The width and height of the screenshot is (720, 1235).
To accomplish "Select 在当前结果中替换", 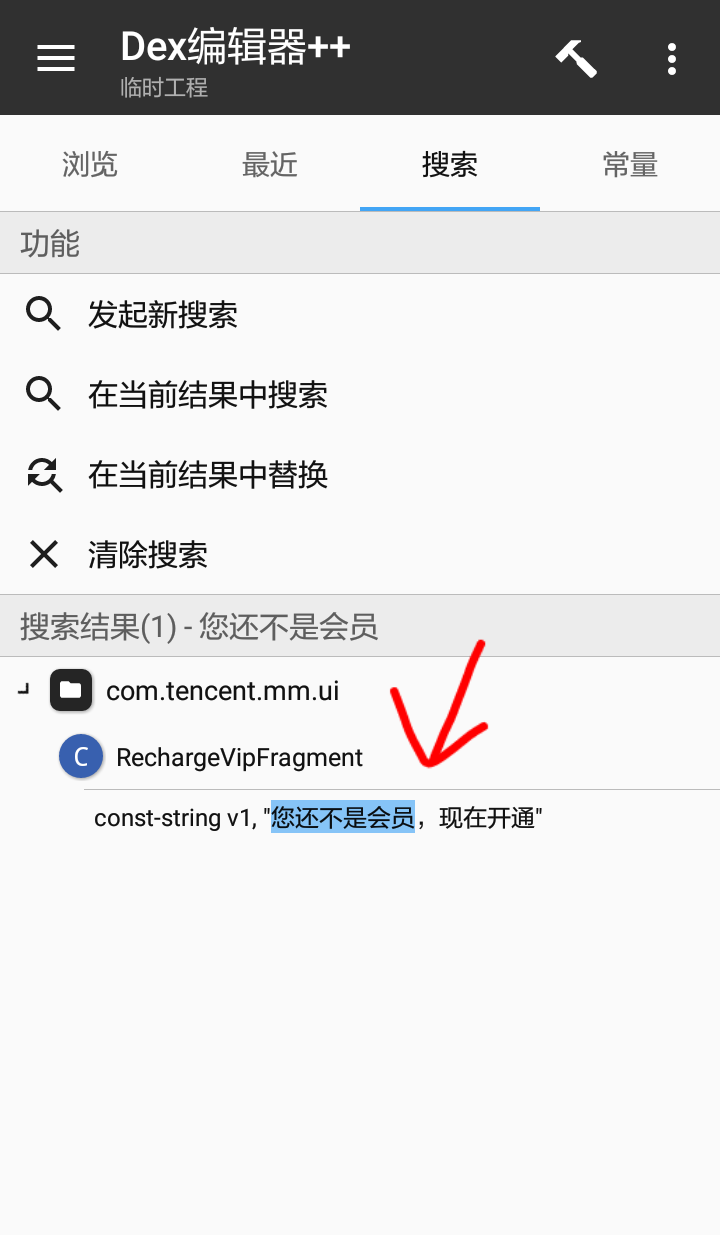I will 207,474.
